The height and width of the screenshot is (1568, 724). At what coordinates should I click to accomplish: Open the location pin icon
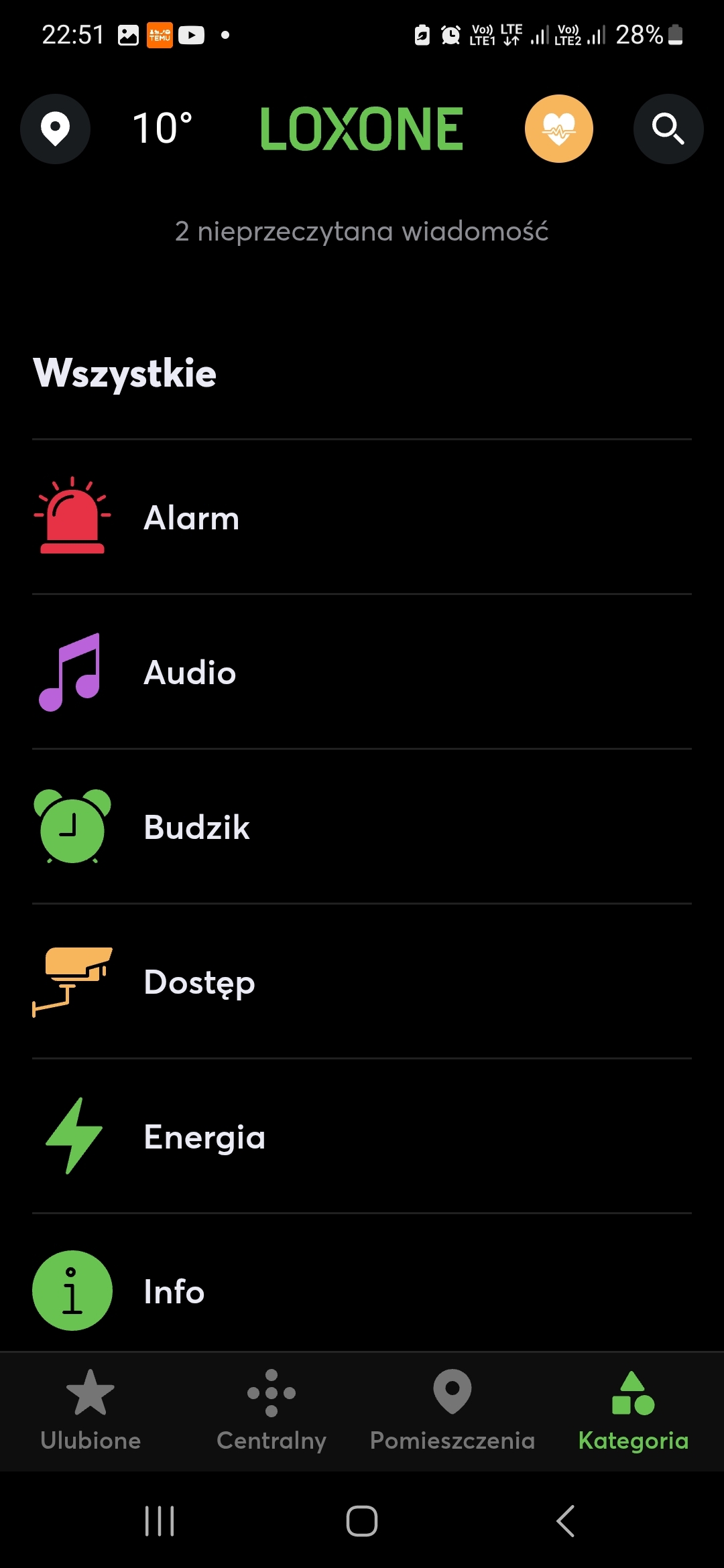[x=56, y=129]
